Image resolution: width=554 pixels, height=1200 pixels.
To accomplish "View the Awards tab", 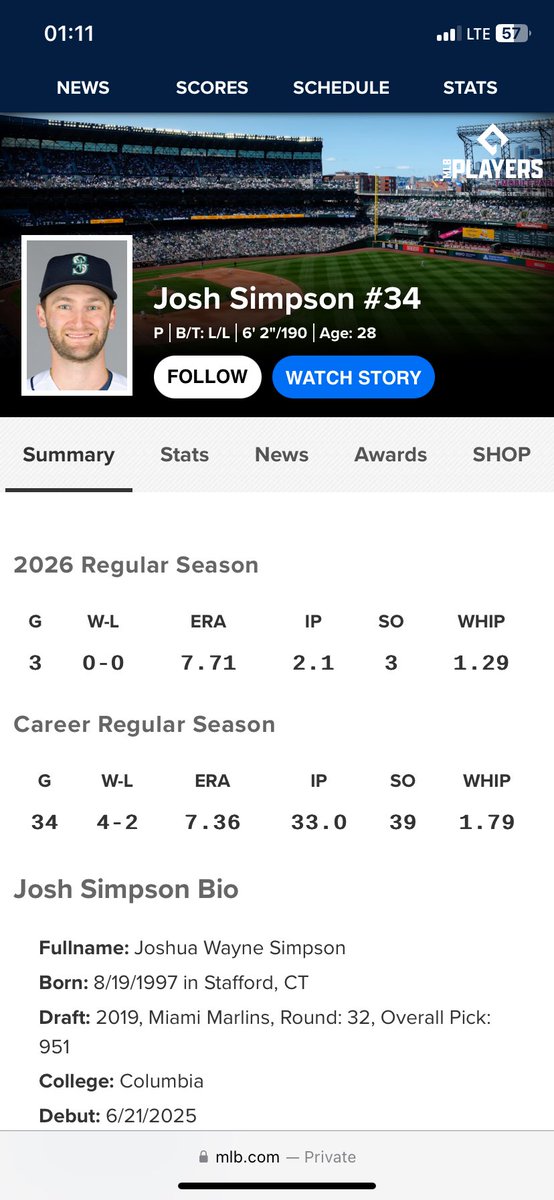I will point(390,455).
